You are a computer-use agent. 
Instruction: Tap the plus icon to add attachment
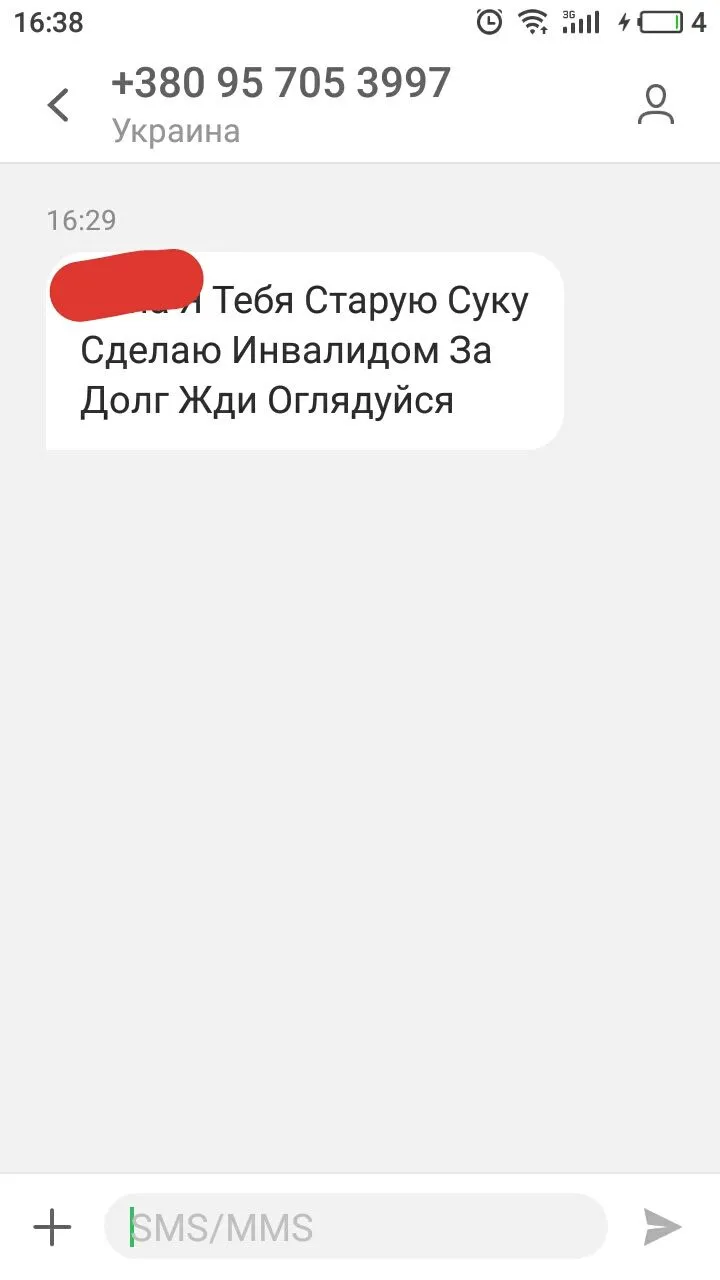52,1226
